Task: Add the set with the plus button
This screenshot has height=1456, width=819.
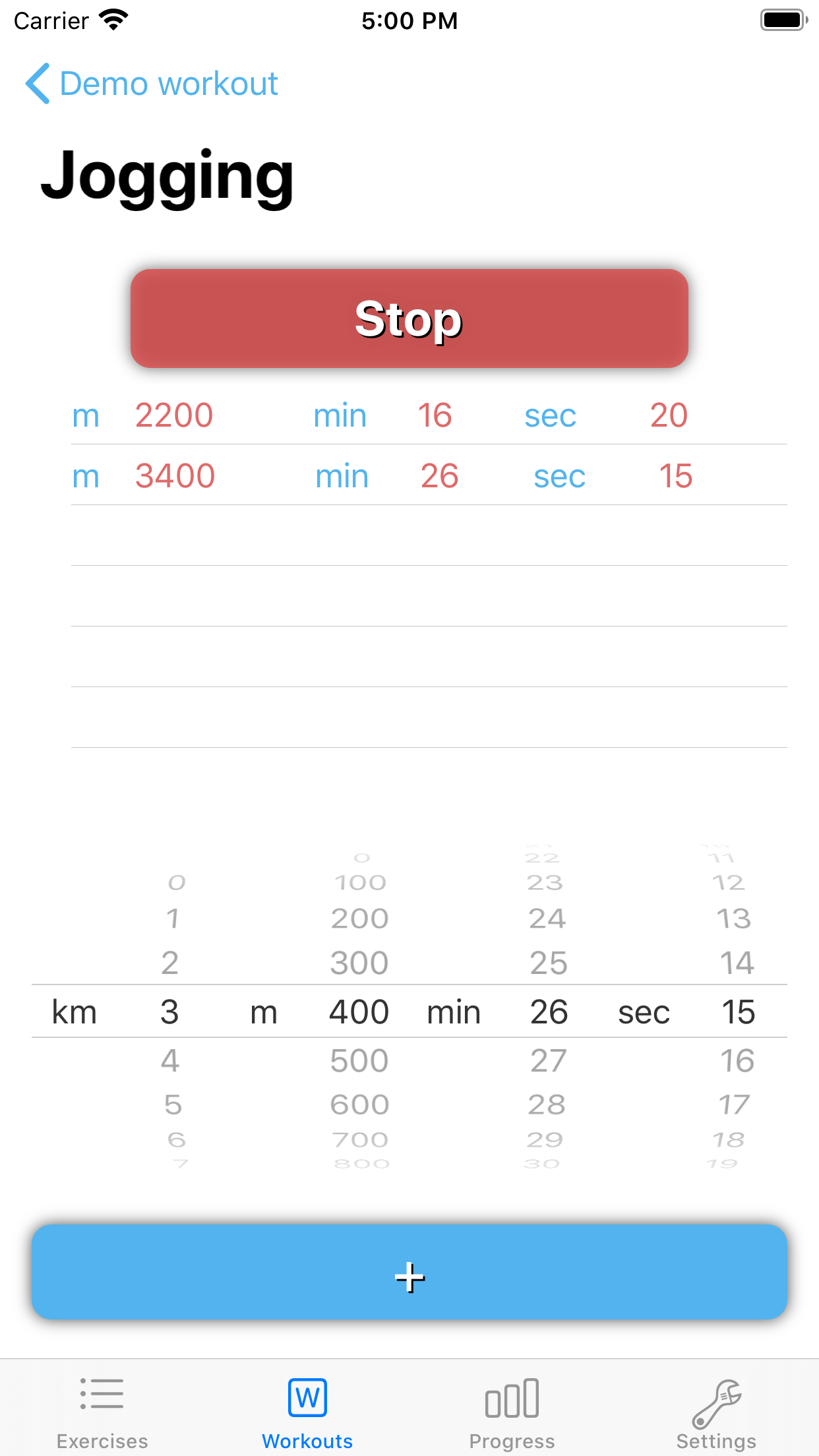Action: point(409,1272)
